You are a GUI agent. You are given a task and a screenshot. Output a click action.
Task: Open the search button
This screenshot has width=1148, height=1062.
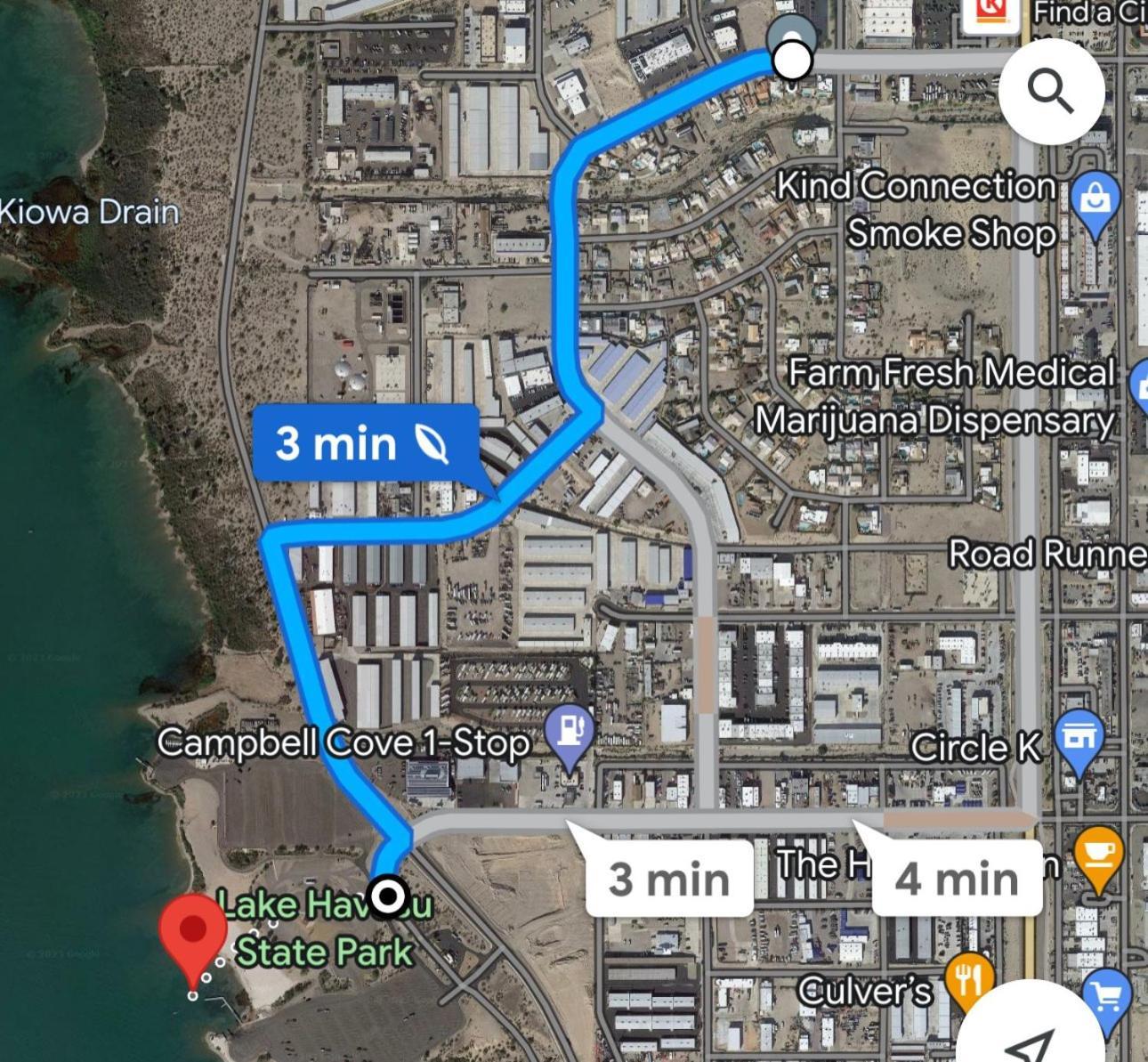[x=1051, y=92]
